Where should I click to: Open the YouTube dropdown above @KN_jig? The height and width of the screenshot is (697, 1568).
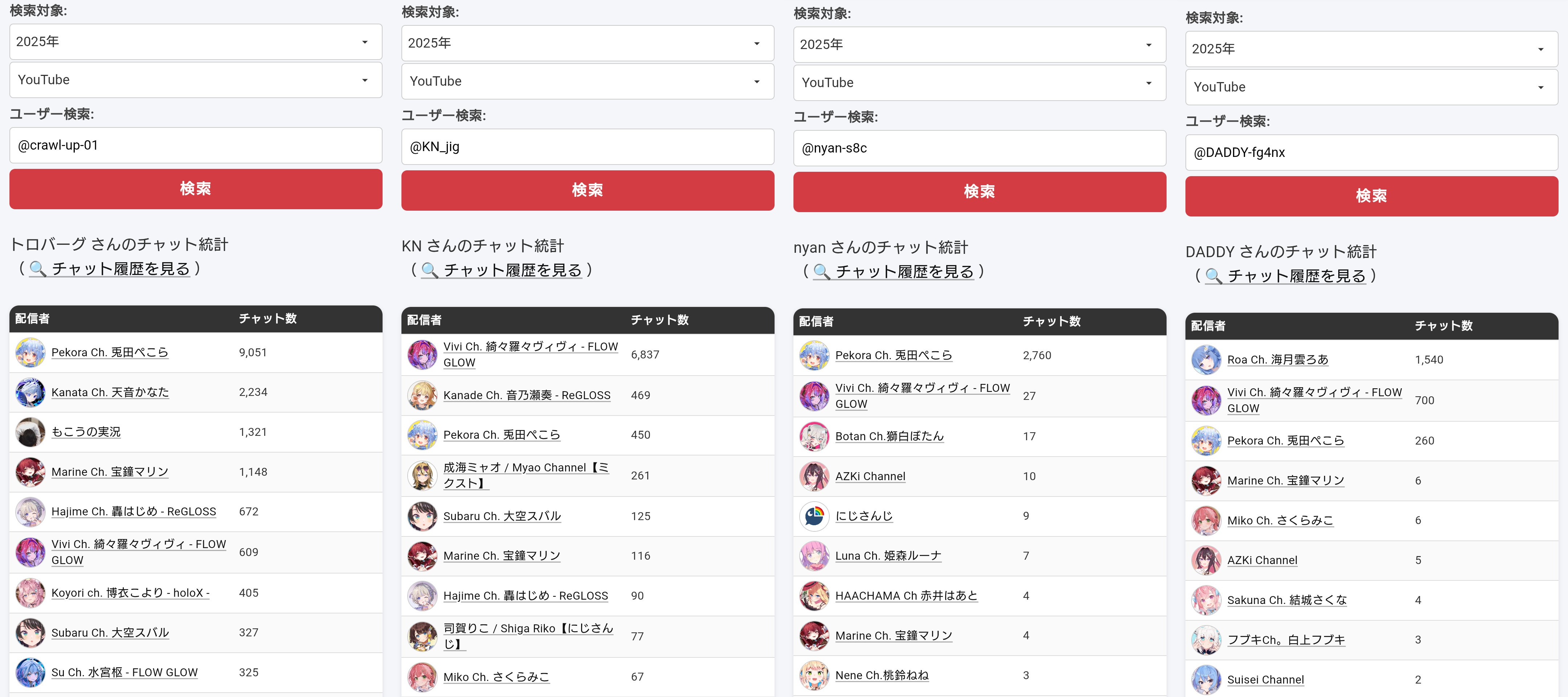[x=587, y=81]
